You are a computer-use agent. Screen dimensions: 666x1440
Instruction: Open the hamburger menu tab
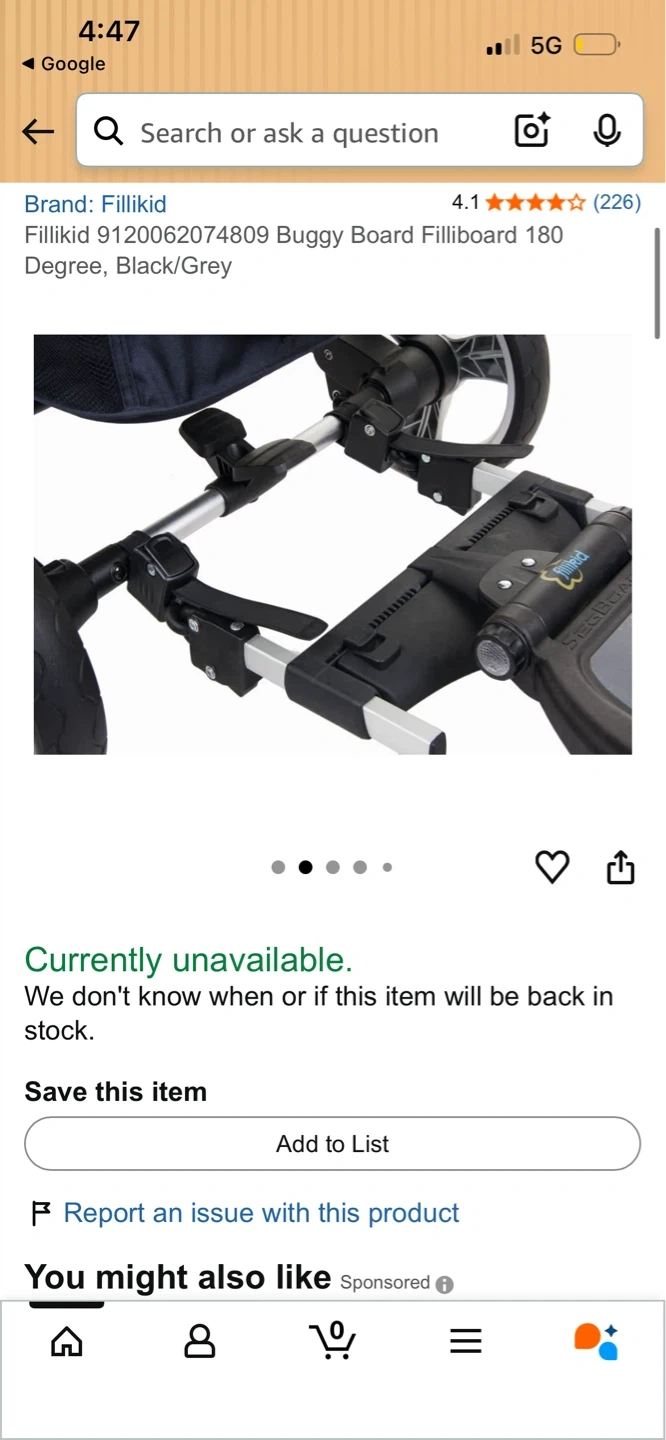click(x=466, y=1341)
